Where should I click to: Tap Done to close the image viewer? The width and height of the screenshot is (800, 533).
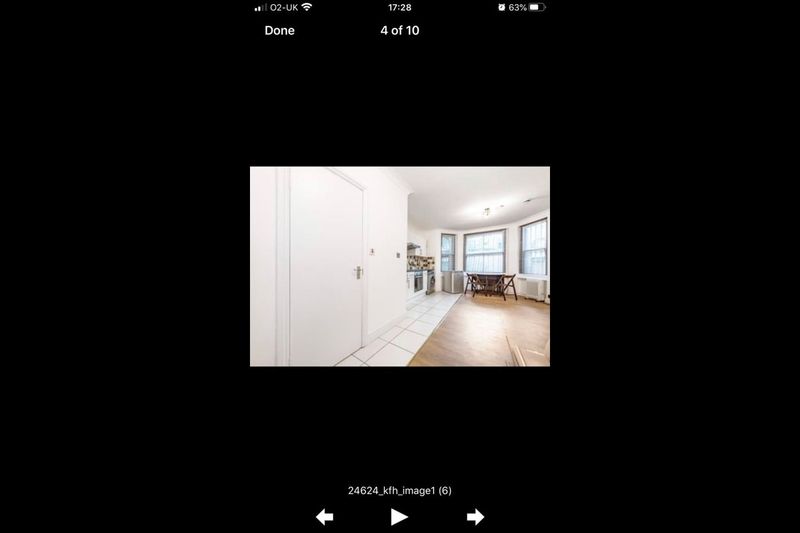(279, 31)
